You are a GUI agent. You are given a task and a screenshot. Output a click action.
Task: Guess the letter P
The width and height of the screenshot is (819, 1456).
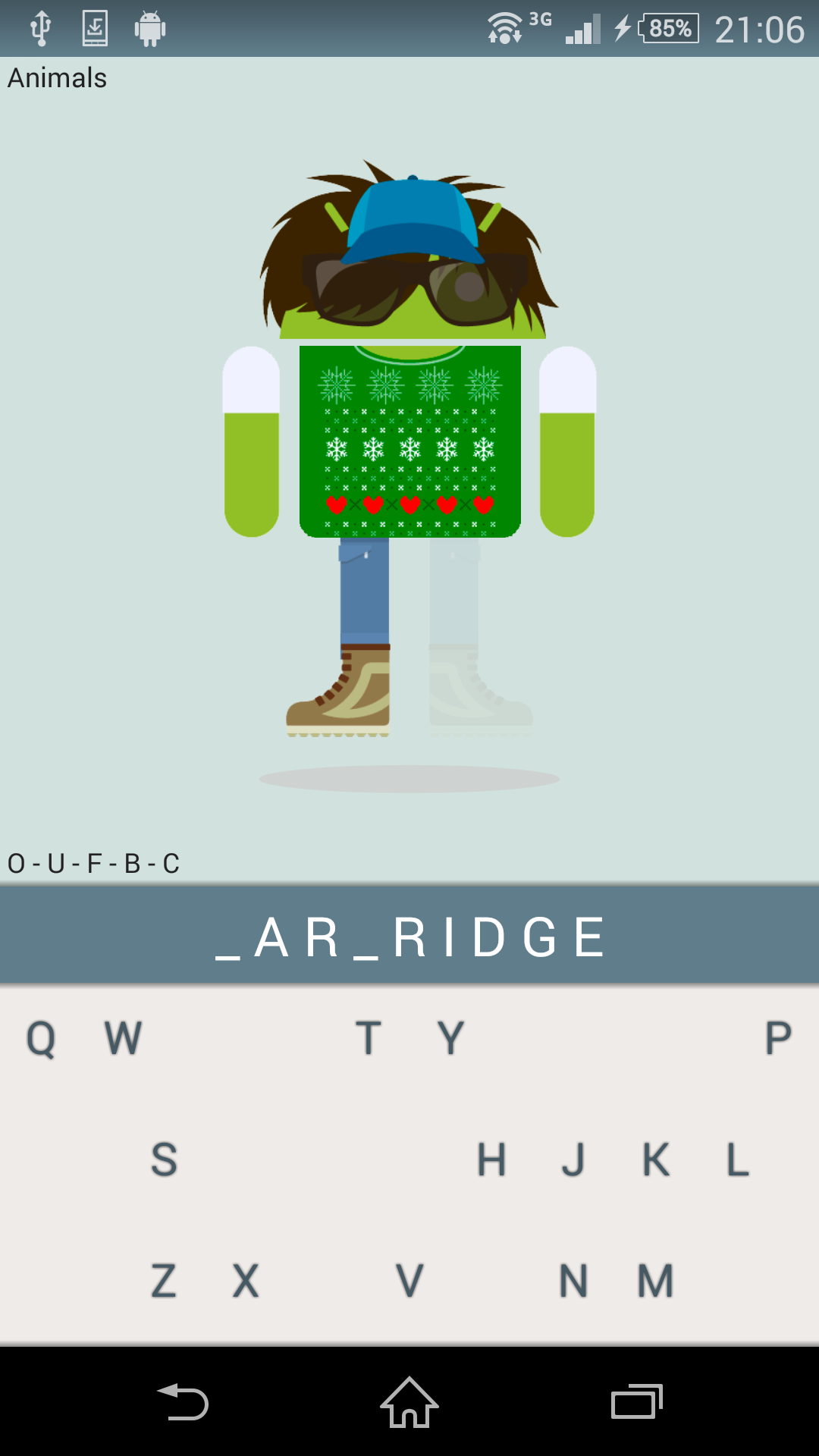[778, 1037]
